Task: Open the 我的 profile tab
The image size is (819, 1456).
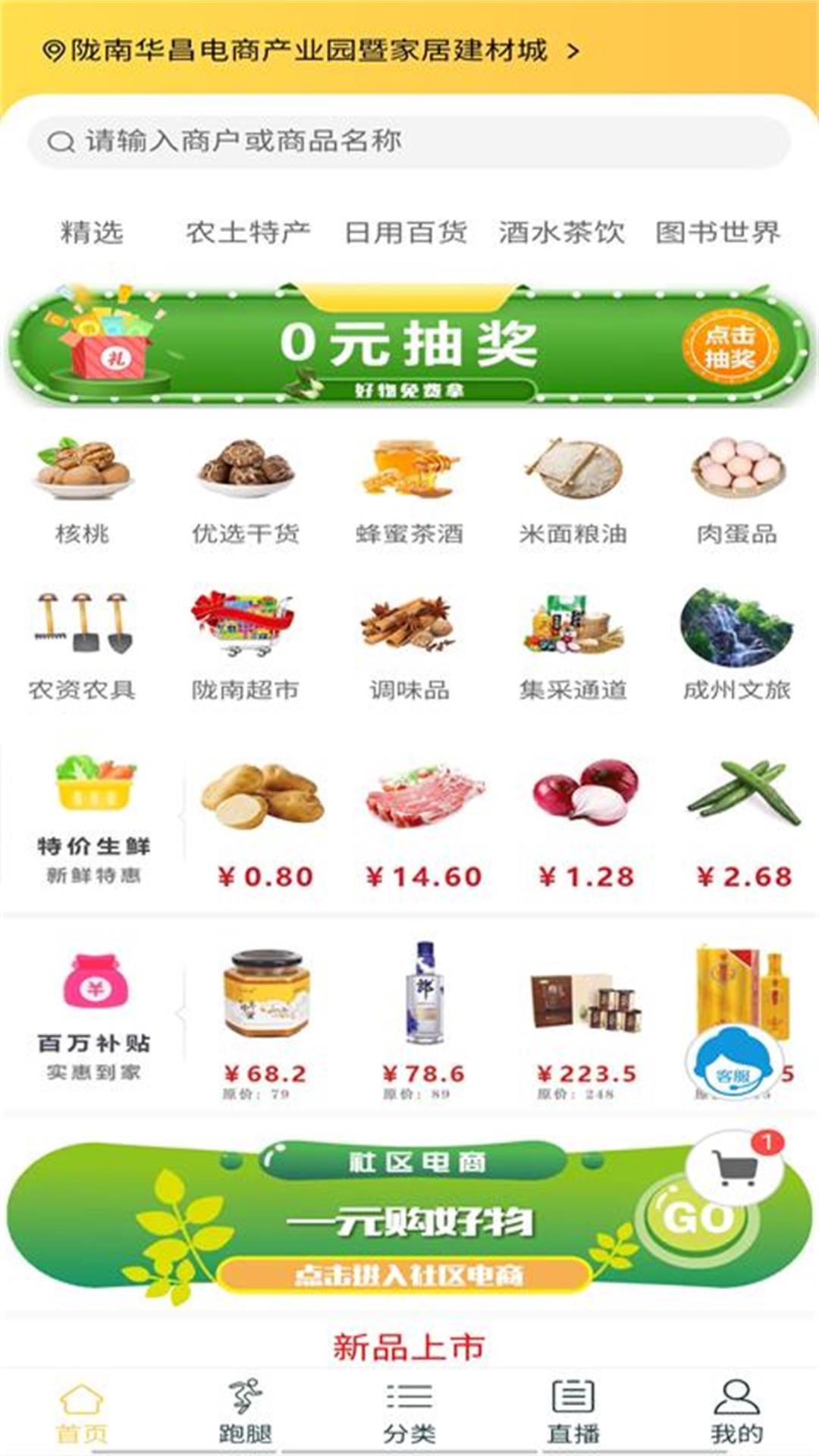Action: point(736,1412)
